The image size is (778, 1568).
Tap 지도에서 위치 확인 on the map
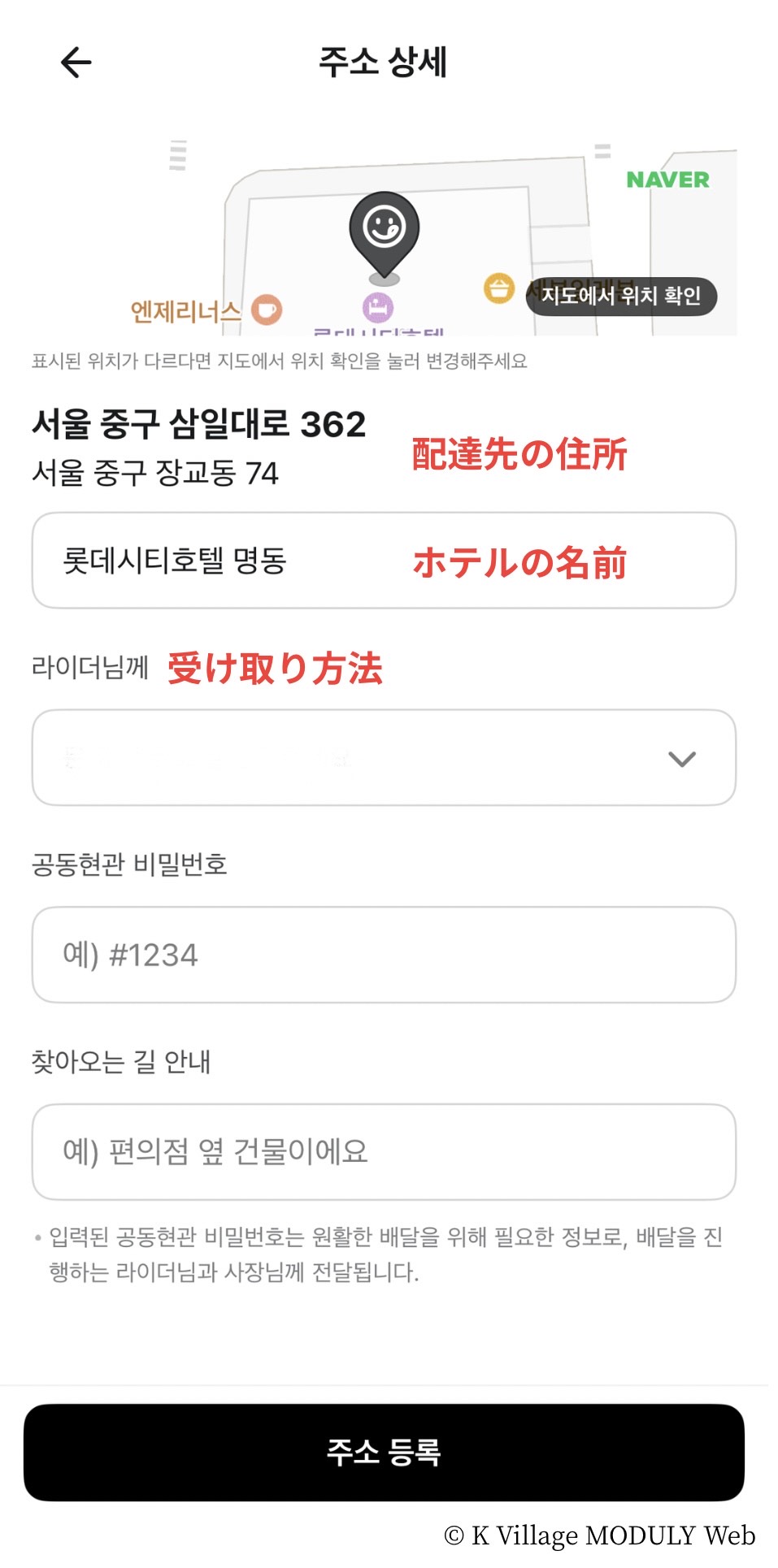pos(621,296)
